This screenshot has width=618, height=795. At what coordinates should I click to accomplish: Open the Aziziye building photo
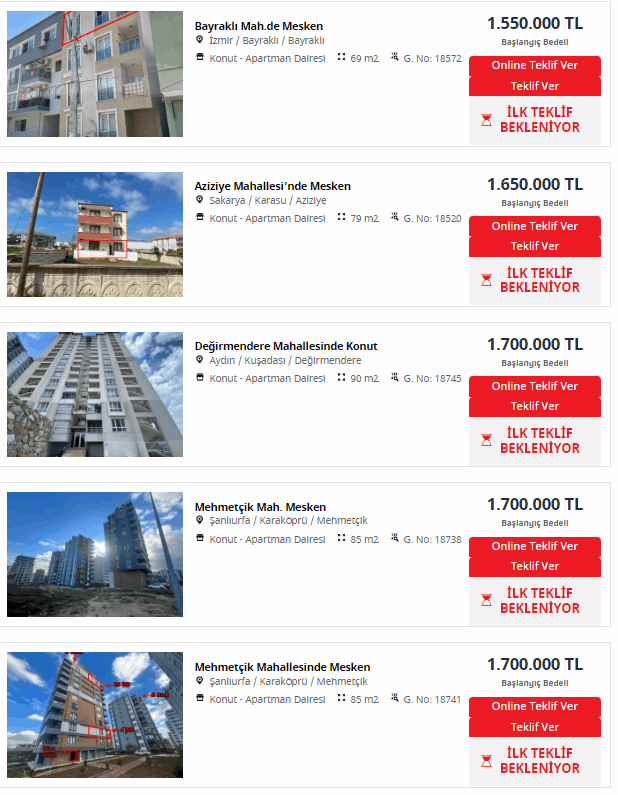point(95,234)
